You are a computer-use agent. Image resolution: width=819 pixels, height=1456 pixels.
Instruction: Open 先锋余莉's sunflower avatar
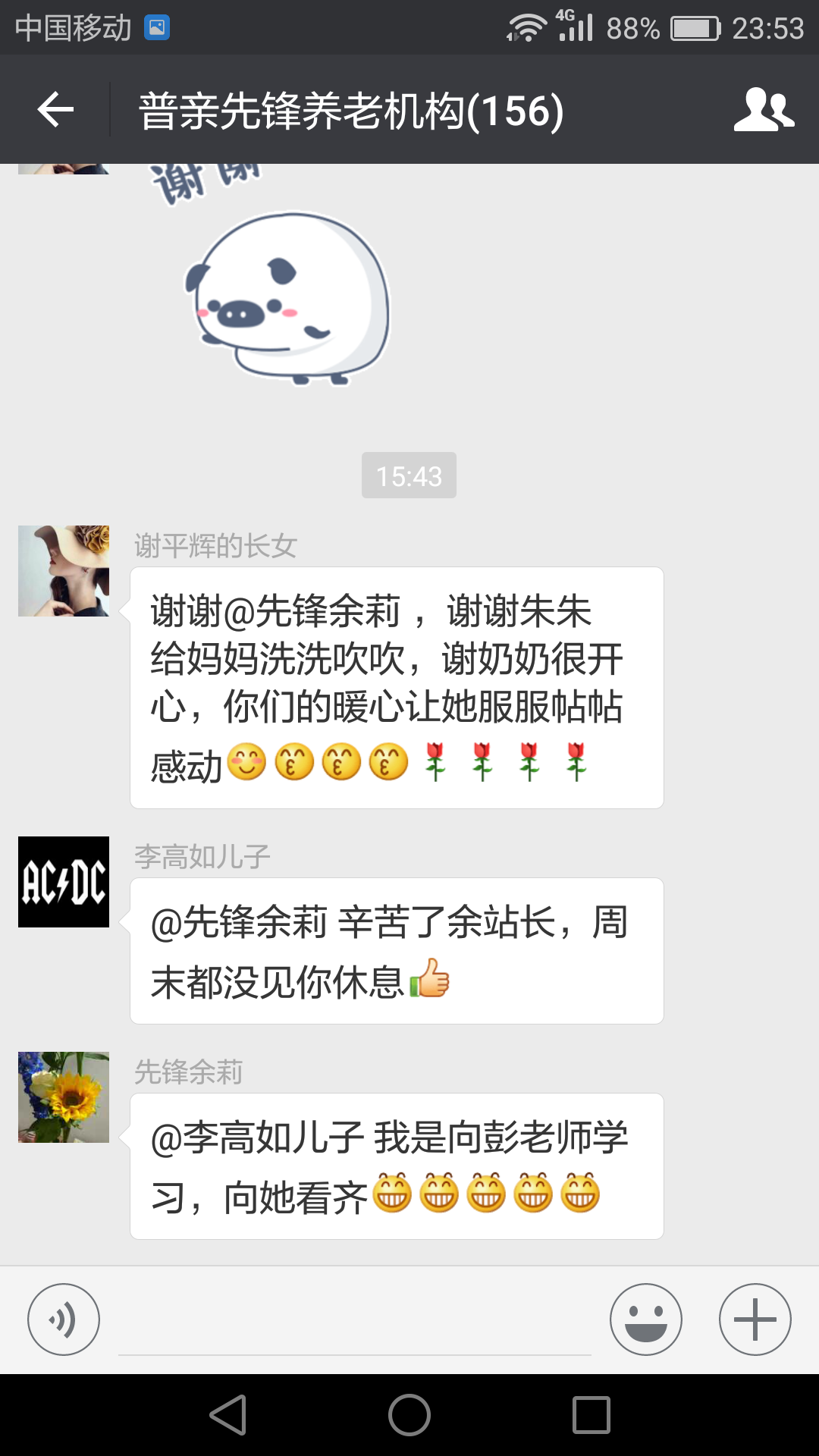coord(64,1097)
